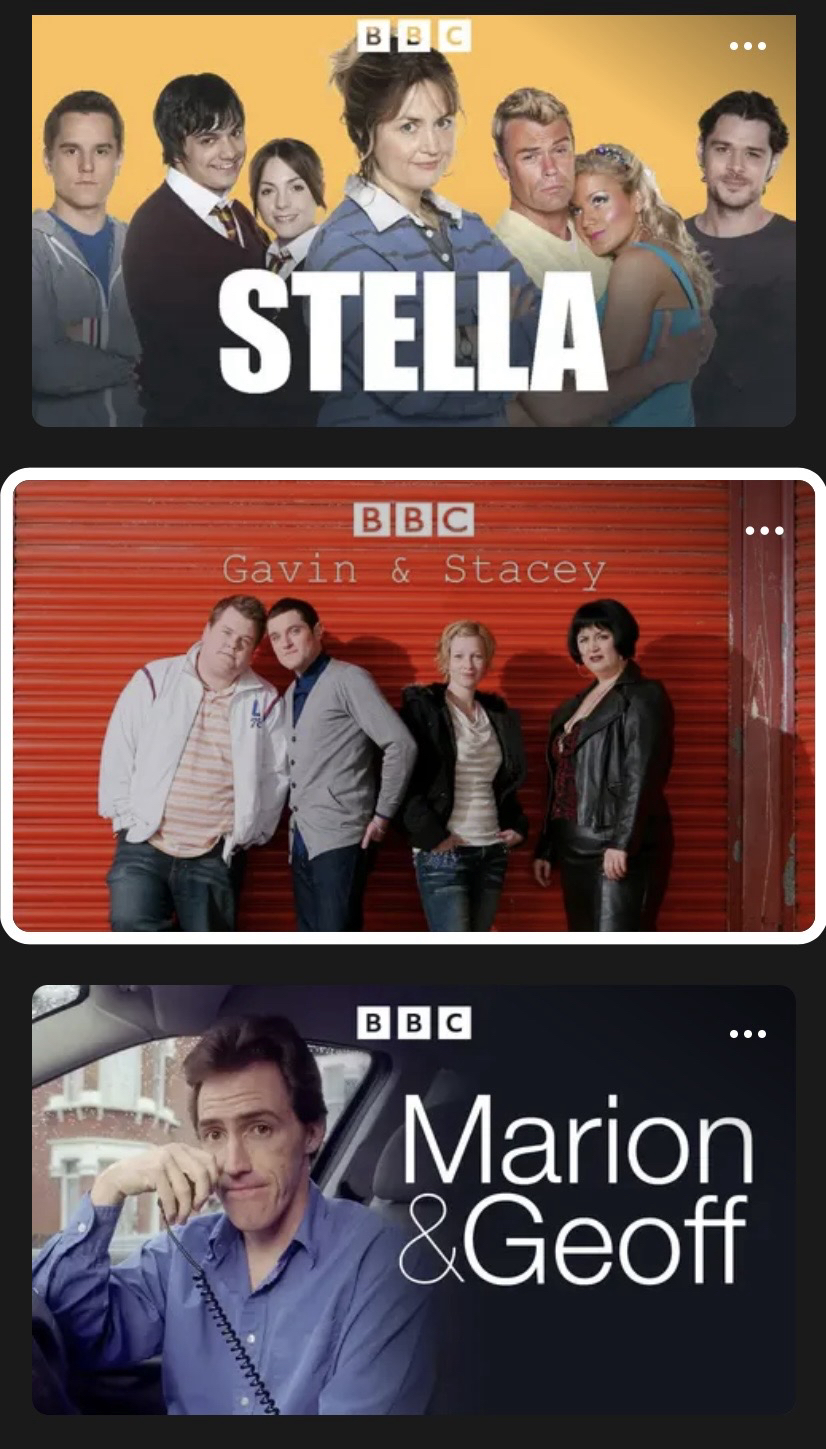Viewport: 826px width, 1449px height.
Task: Open the Gavin & Stacey show card
Action: tap(413, 705)
